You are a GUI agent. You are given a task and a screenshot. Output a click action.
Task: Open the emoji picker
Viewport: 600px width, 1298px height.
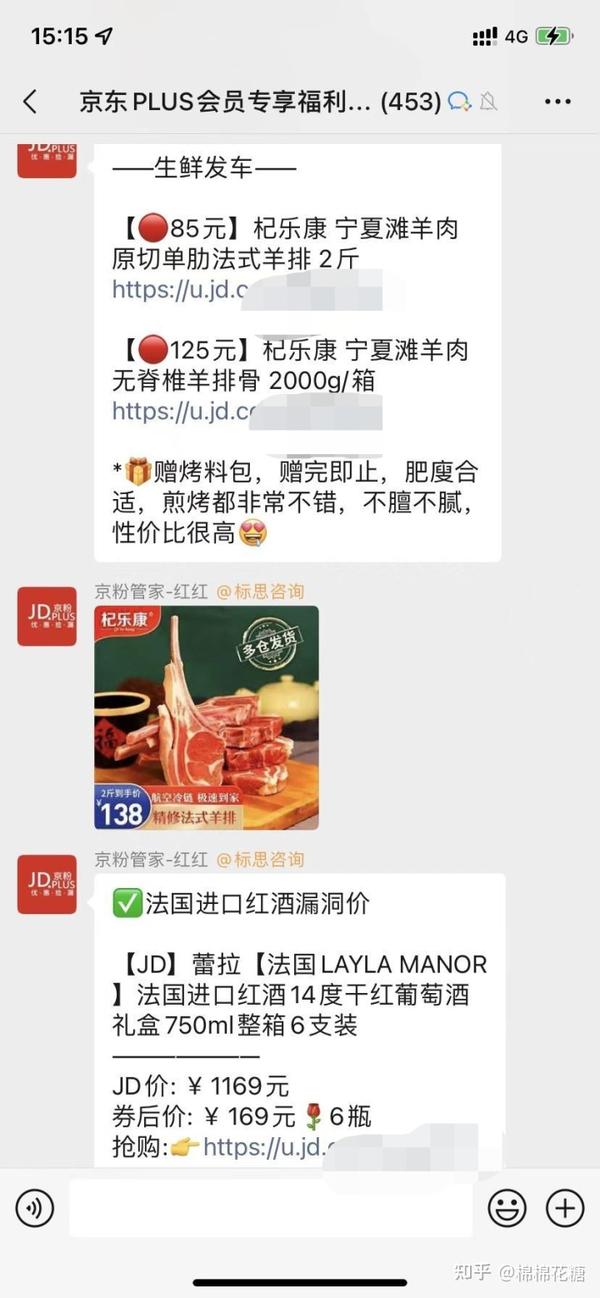[x=507, y=1209]
